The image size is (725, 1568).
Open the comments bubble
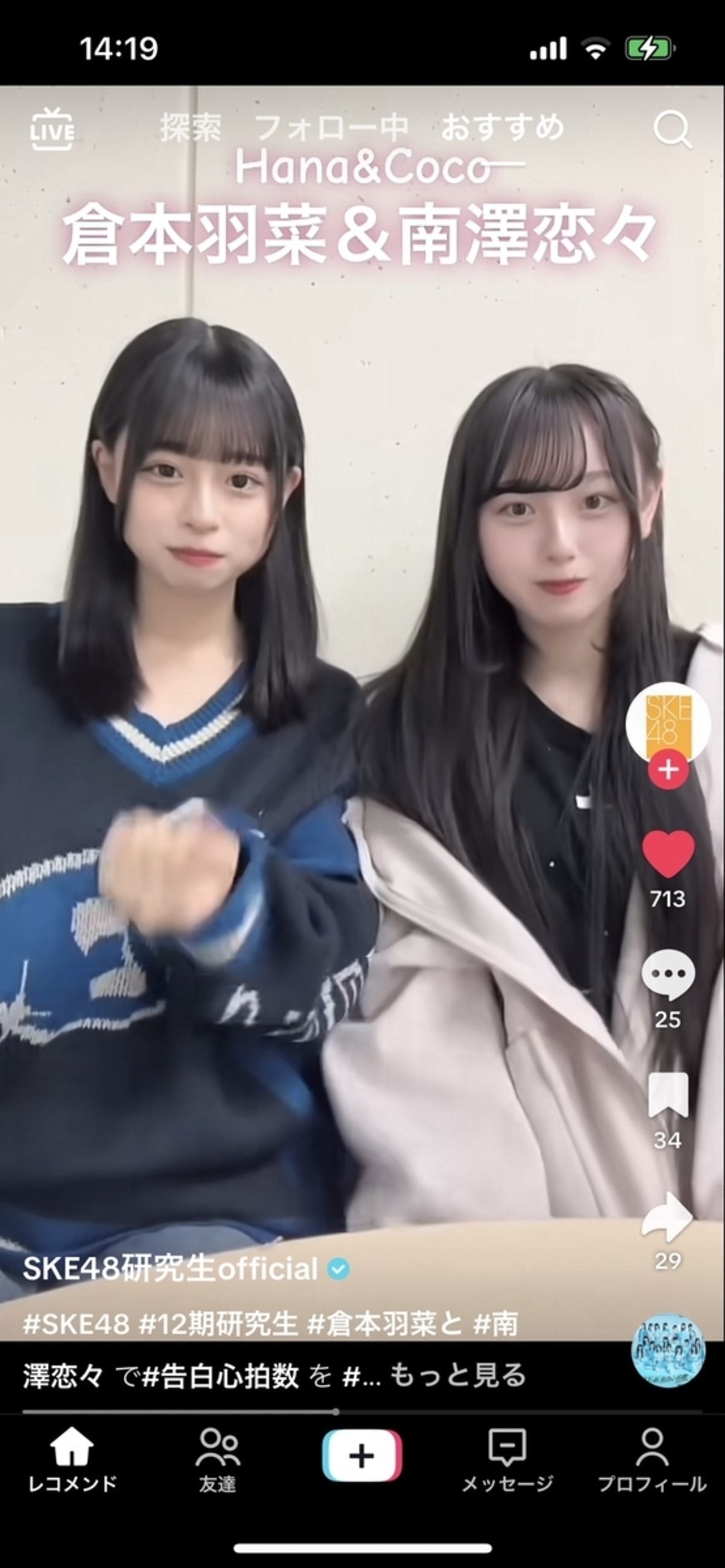coord(668,974)
